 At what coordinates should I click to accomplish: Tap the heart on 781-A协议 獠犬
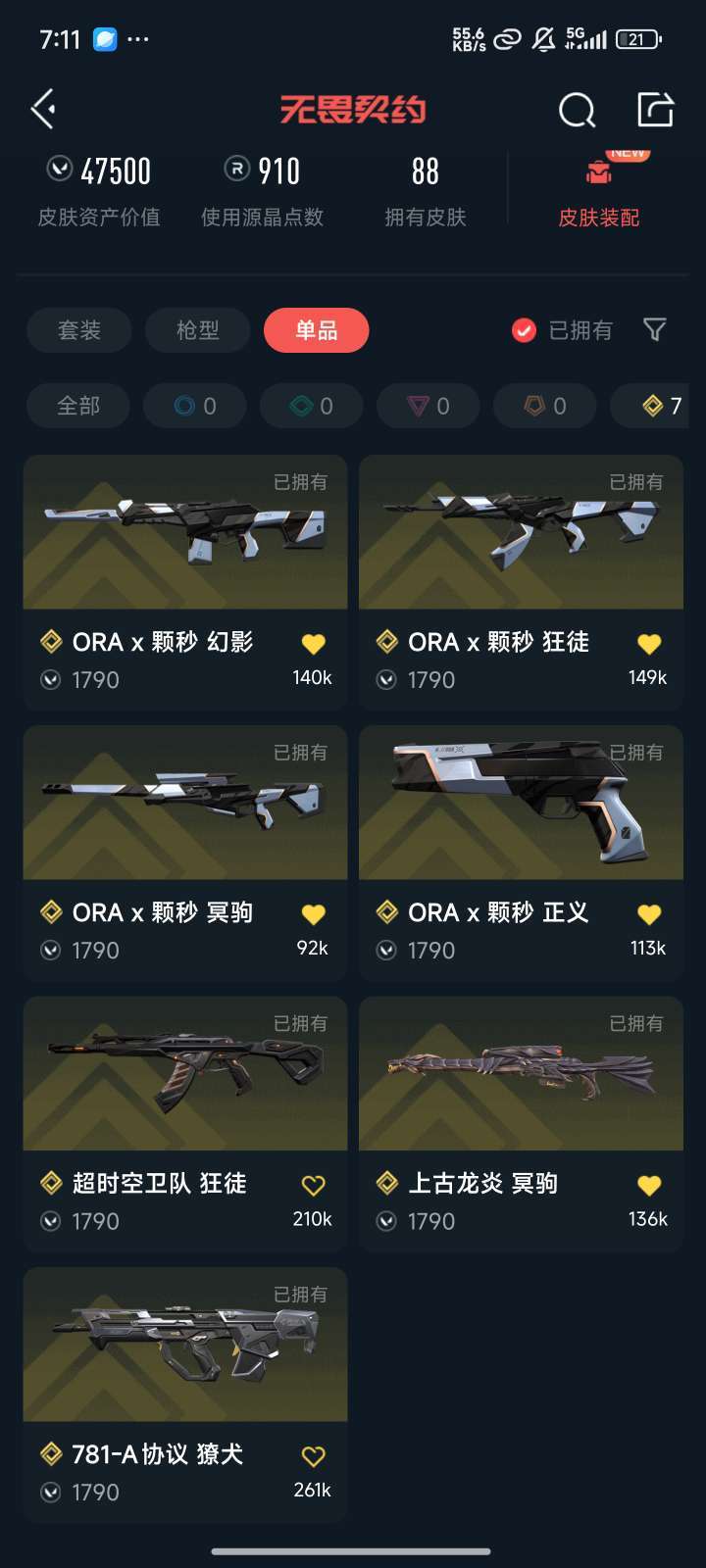tap(313, 1456)
